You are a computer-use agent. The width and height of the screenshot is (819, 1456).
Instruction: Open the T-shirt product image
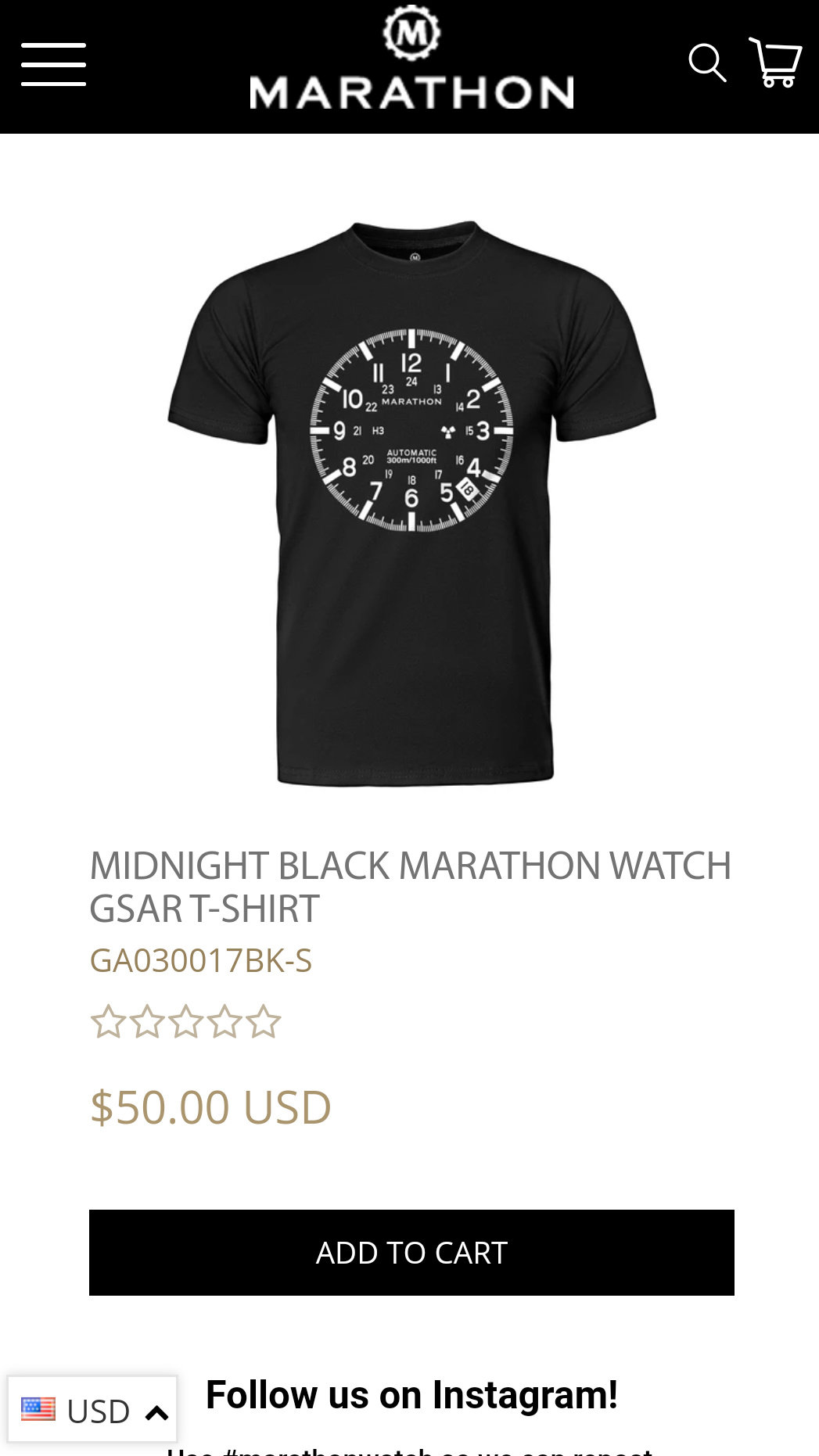(x=412, y=503)
